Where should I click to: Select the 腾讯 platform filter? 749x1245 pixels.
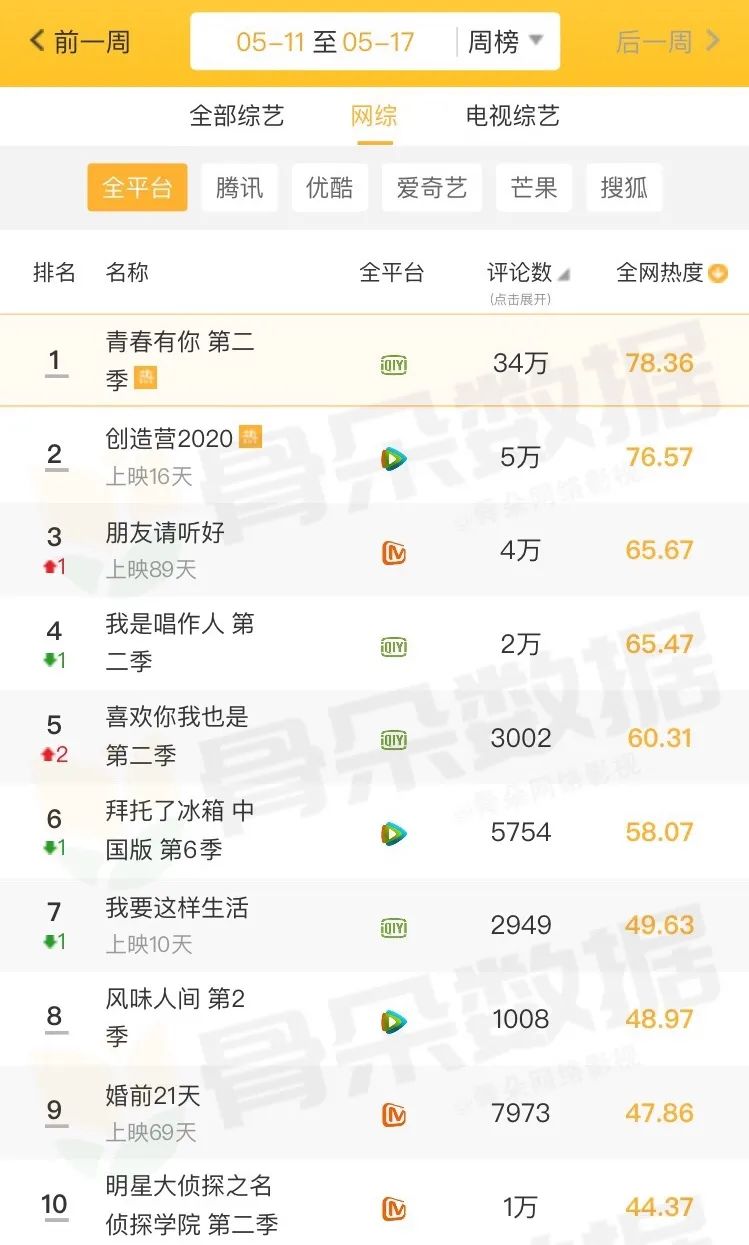(x=240, y=187)
